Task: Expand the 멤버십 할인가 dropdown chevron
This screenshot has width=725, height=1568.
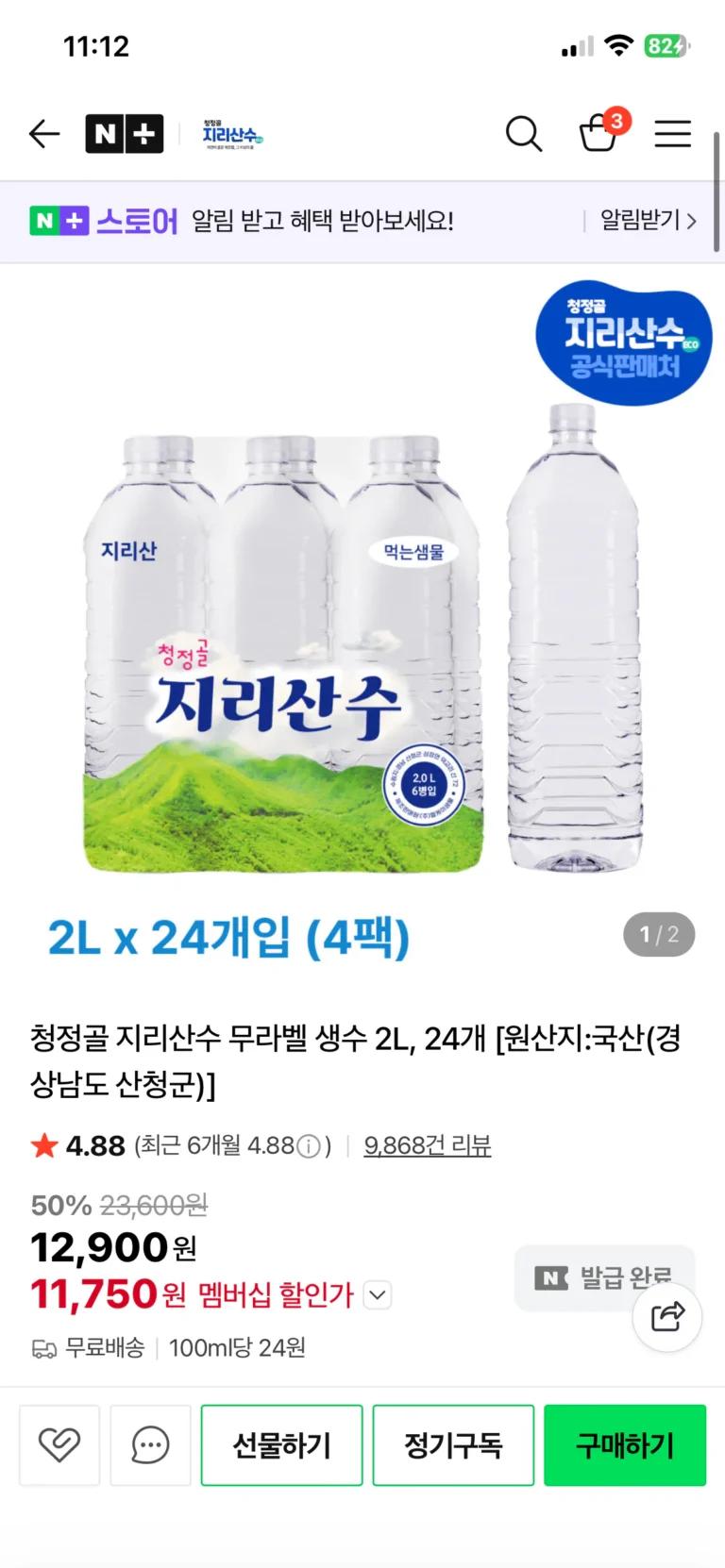Action: (378, 1295)
